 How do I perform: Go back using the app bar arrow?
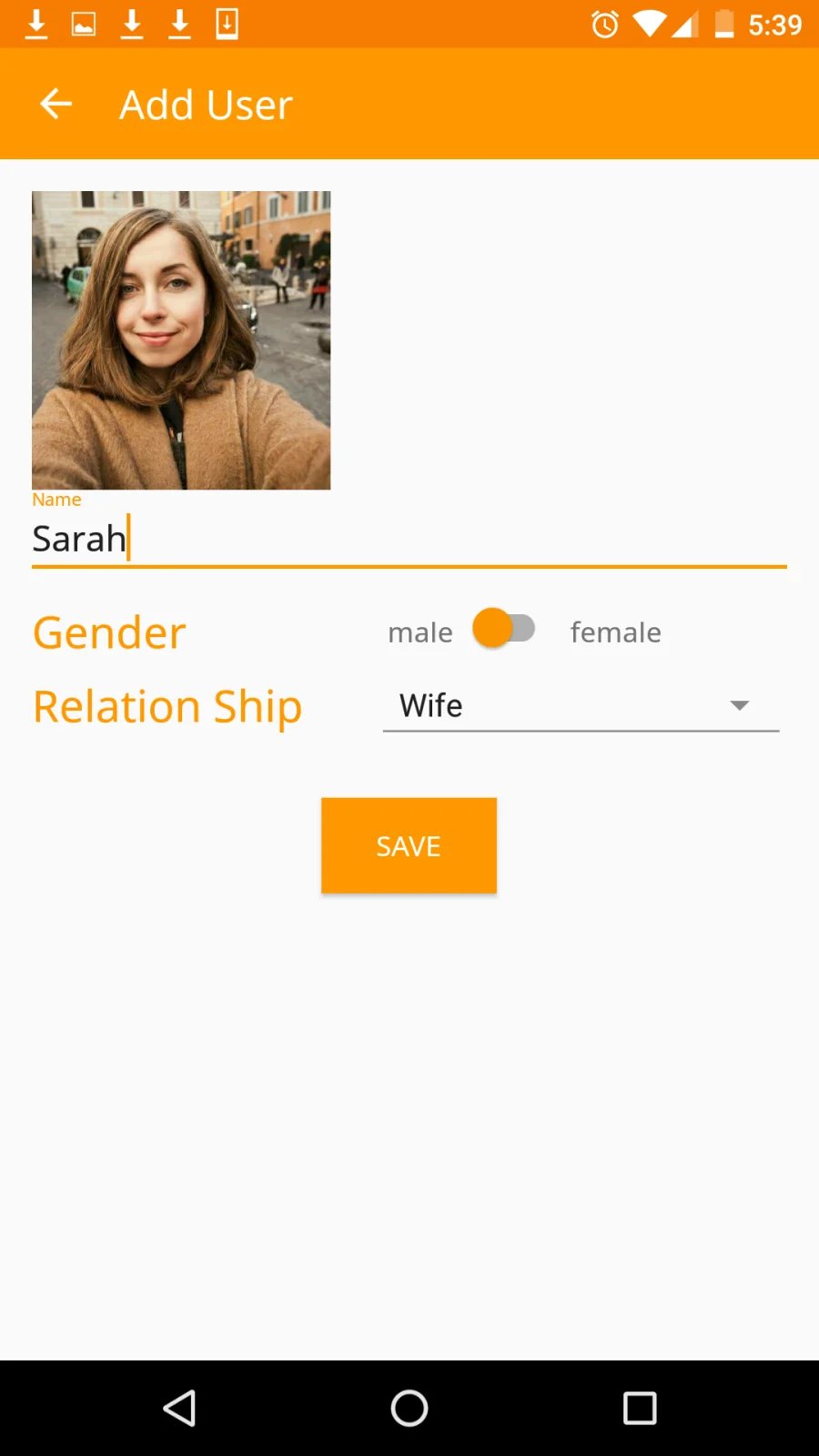tap(56, 104)
